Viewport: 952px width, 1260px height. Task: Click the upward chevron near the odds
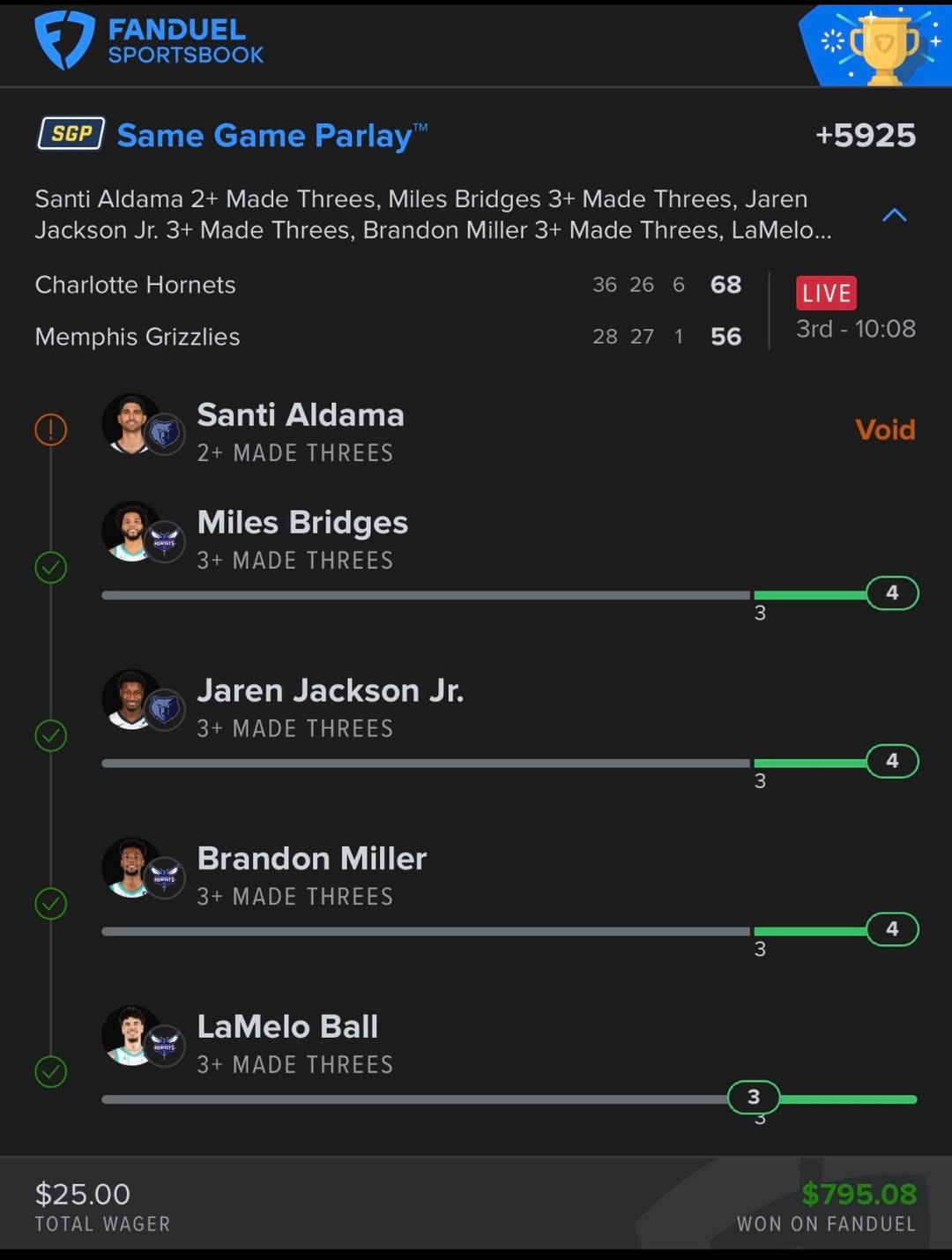pos(896,214)
